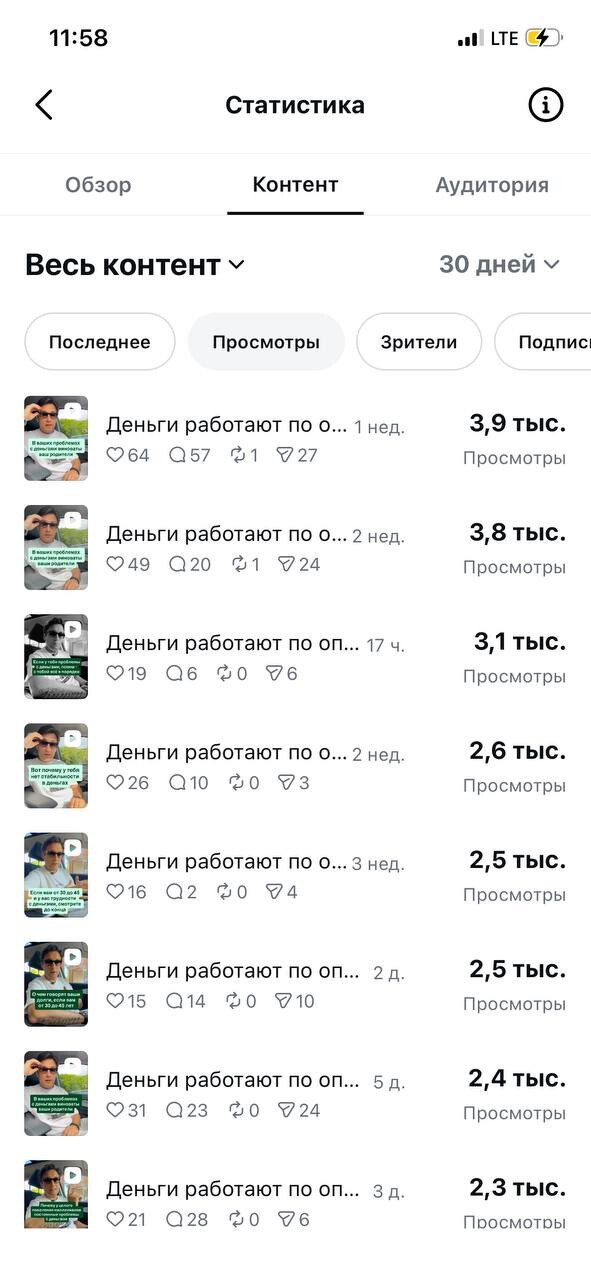Expand the Весь контент dropdown

click(x=135, y=265)
